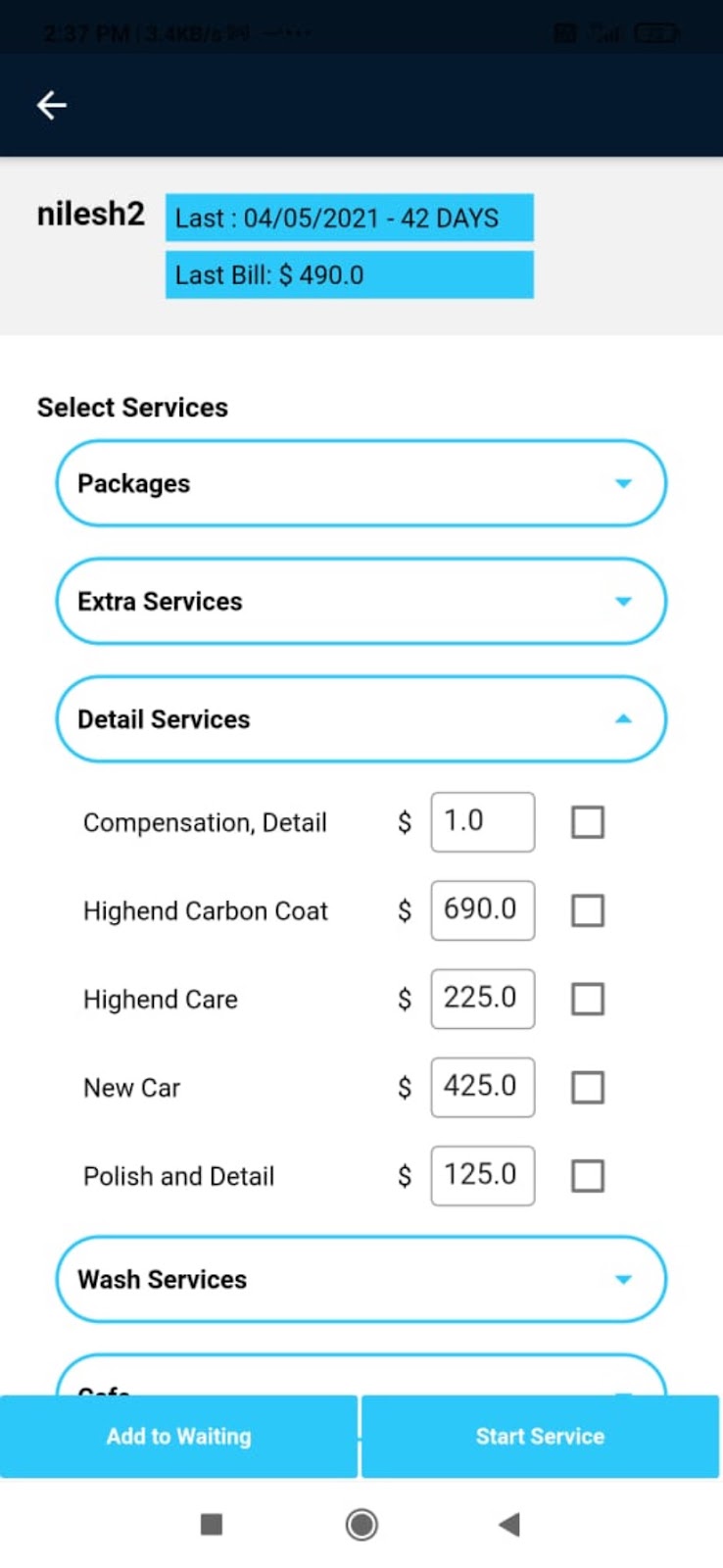Edit the Compensation, Detail price field
723x1568 pixels.
click(x=482, y=821)
